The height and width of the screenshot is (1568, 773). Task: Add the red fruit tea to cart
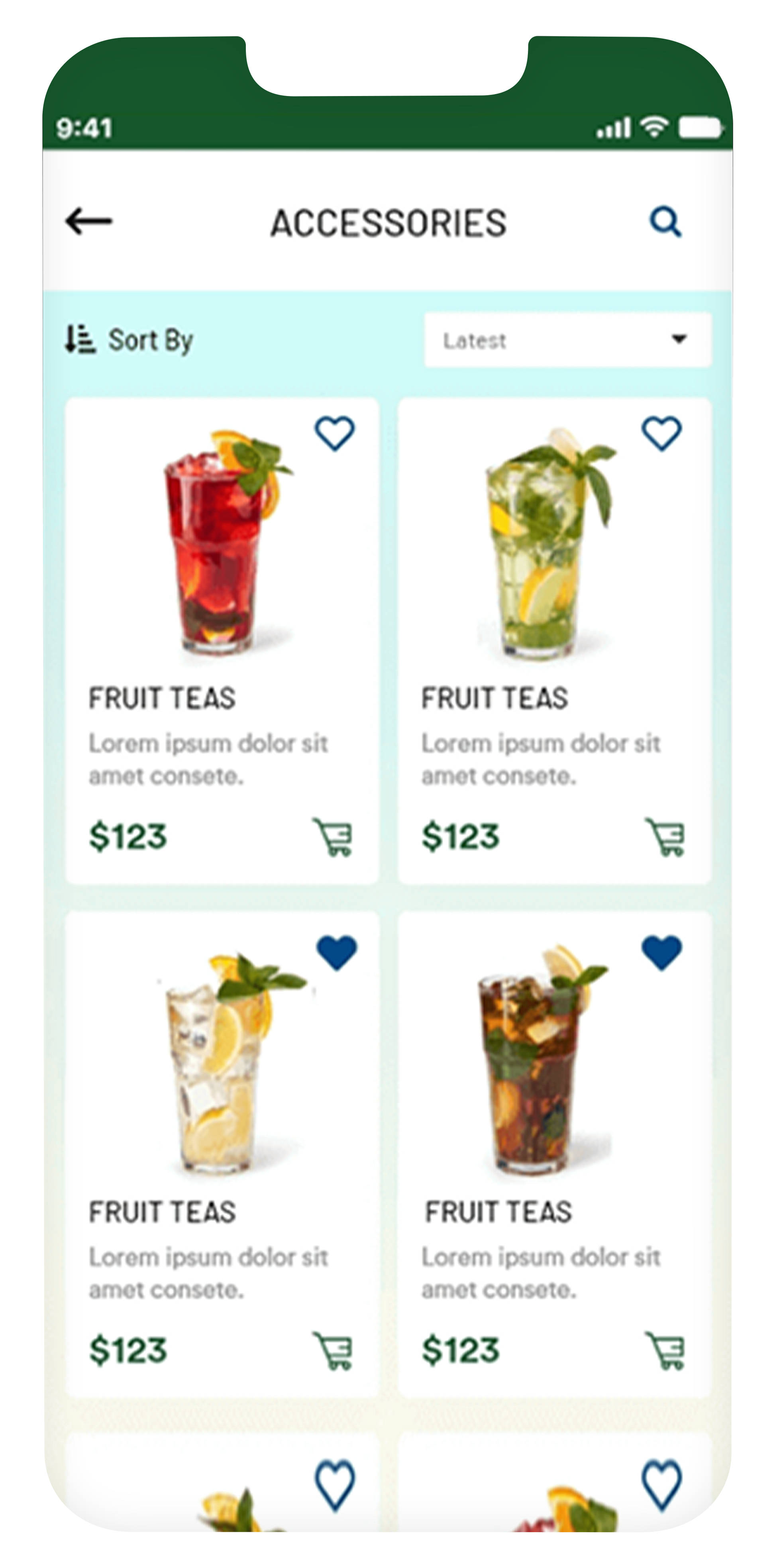point(333,837)
